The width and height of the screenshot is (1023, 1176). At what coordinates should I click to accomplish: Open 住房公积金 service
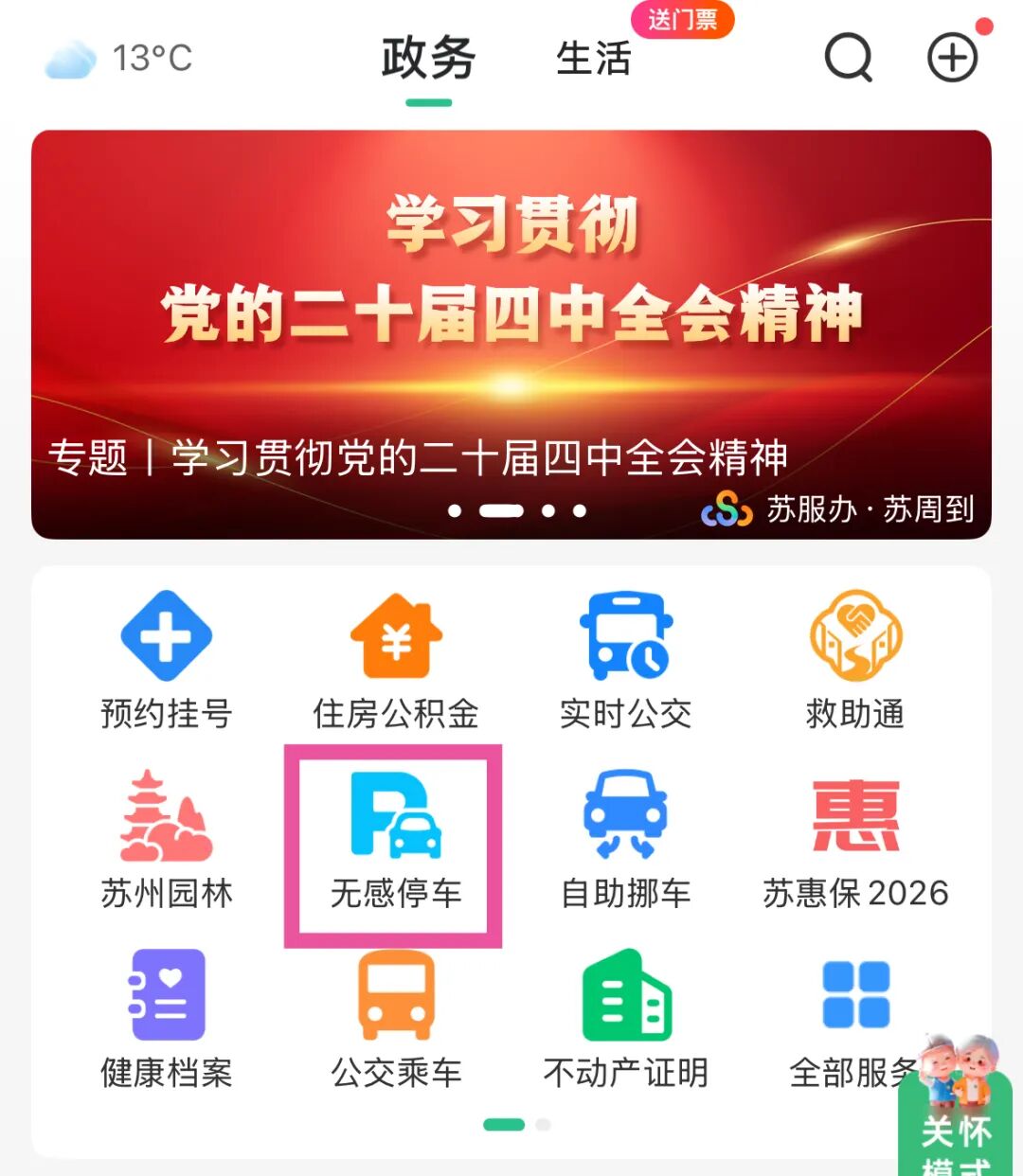[x=396, y=660]
